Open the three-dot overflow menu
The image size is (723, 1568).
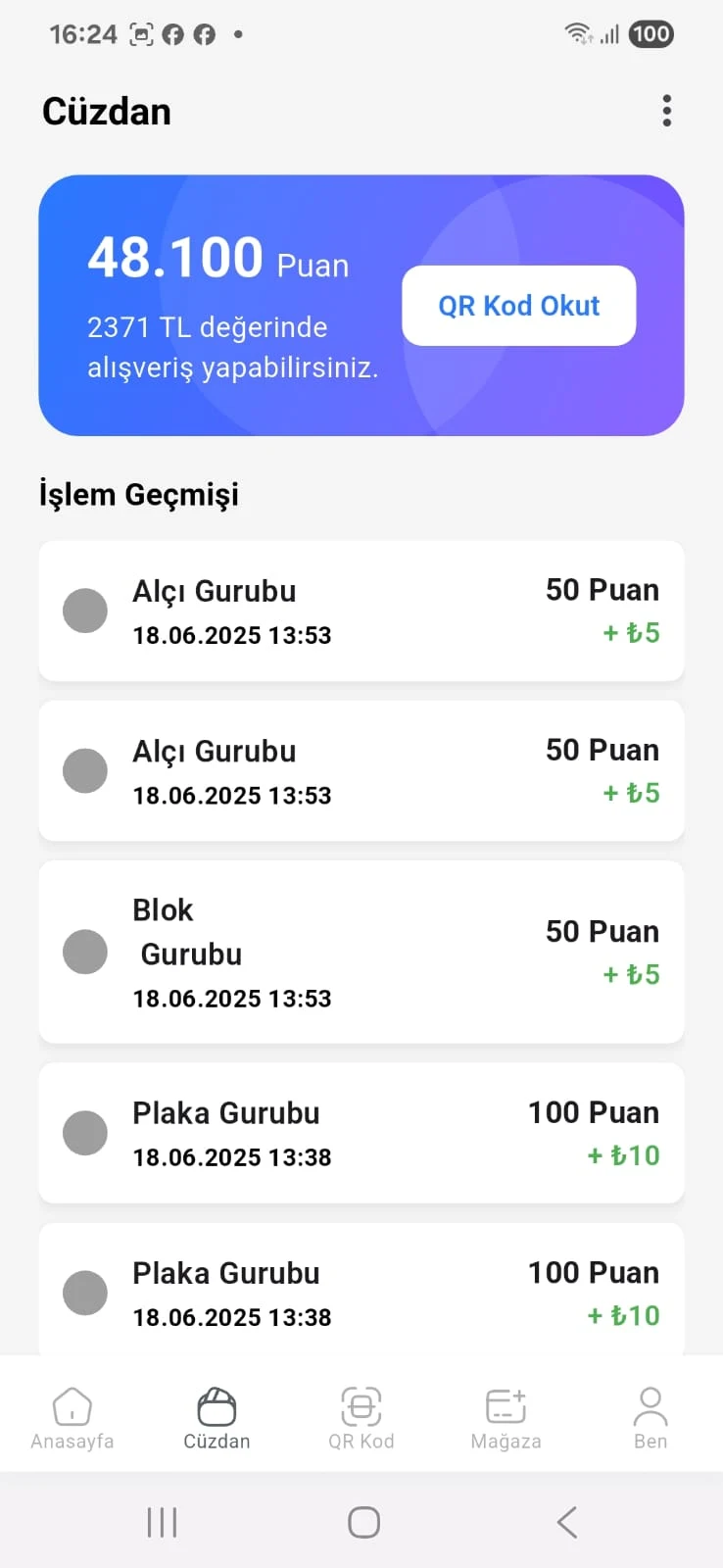667,111
